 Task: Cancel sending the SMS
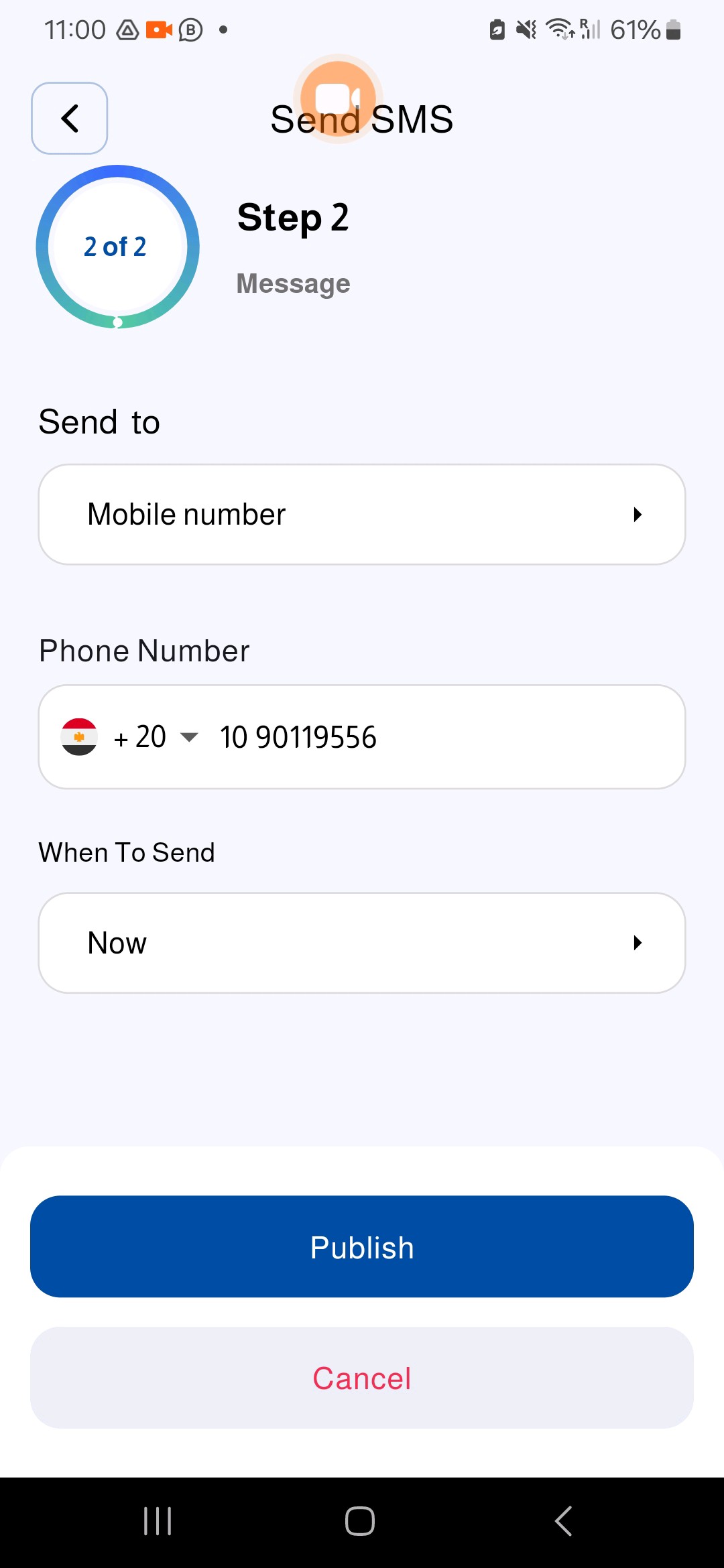362,1378
